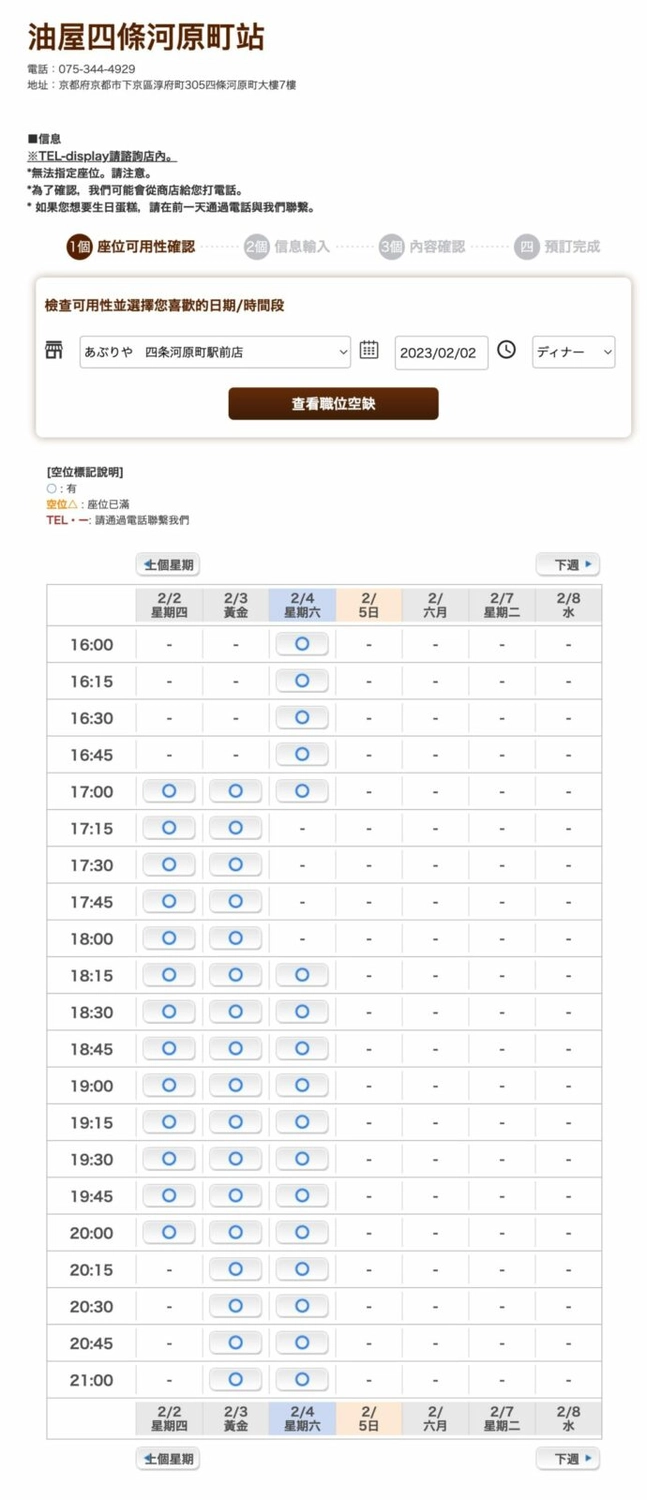Go to previous week below the table
The height and width of the screenshot is (1500, 647).
[x=168, y=1459]
